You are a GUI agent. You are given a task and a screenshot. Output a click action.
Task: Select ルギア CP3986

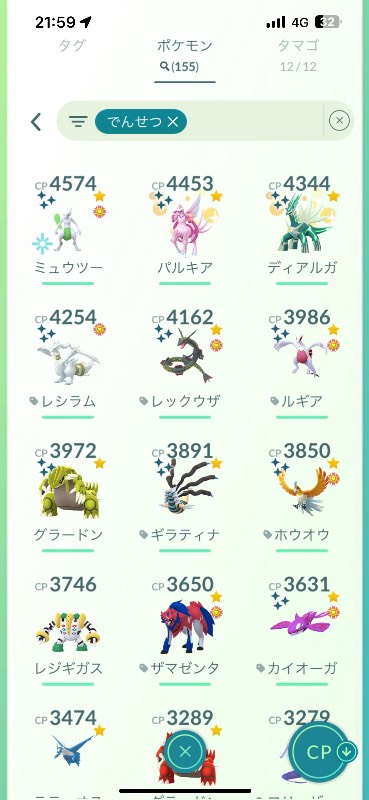coord(302,364)
